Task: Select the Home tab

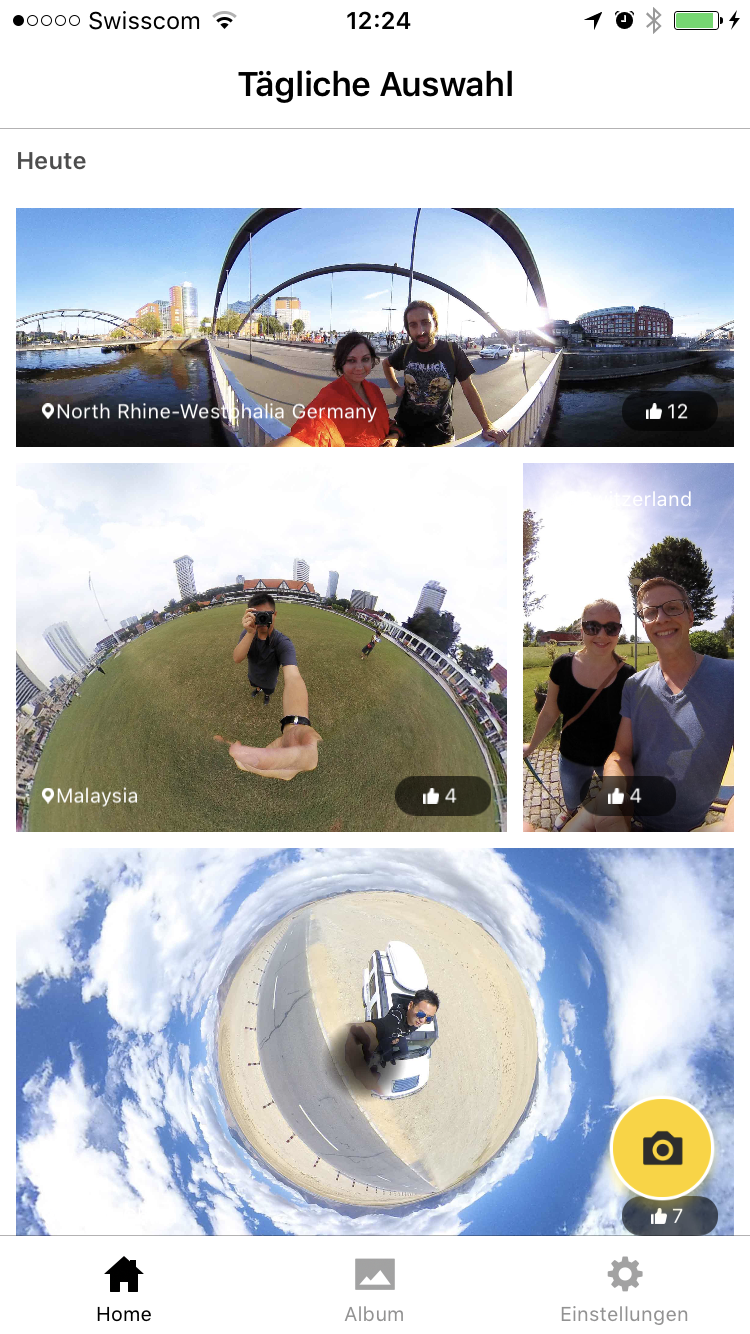Action: coord(124,1290)
